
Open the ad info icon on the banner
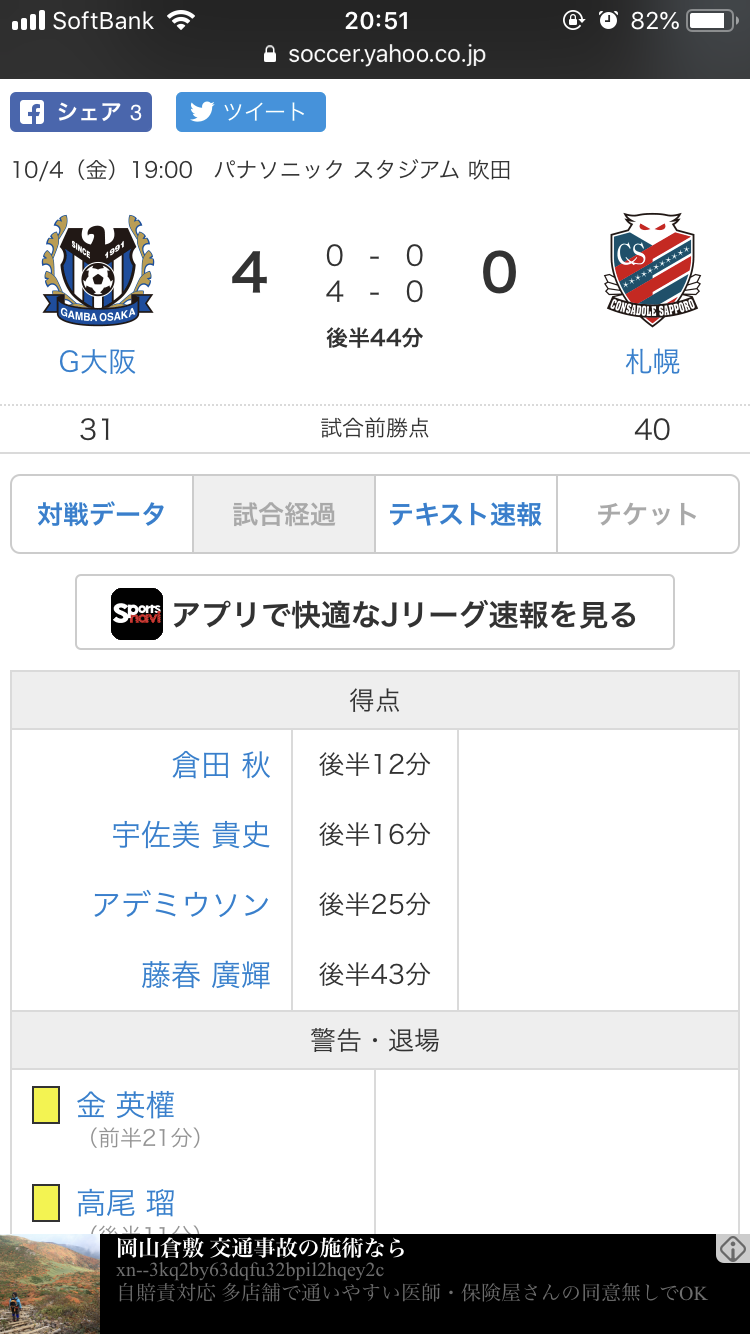pyautogui.click(x=733, y=1249)
